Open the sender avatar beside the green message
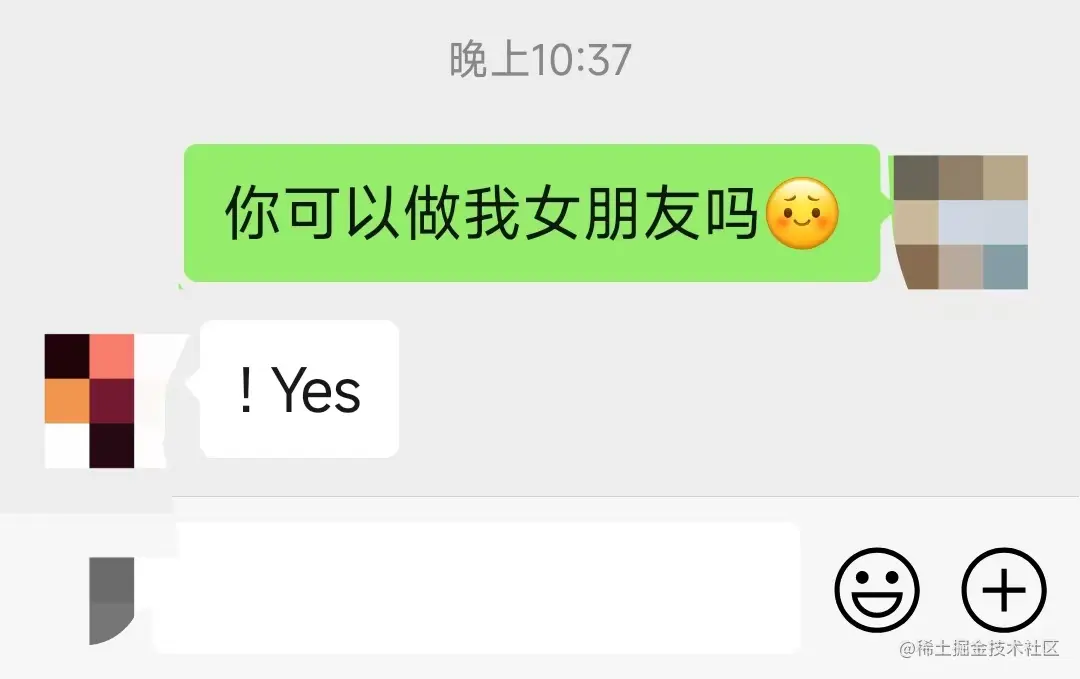Image resolution: width=1080 pixels, height=679 pixels. point(960,222)
